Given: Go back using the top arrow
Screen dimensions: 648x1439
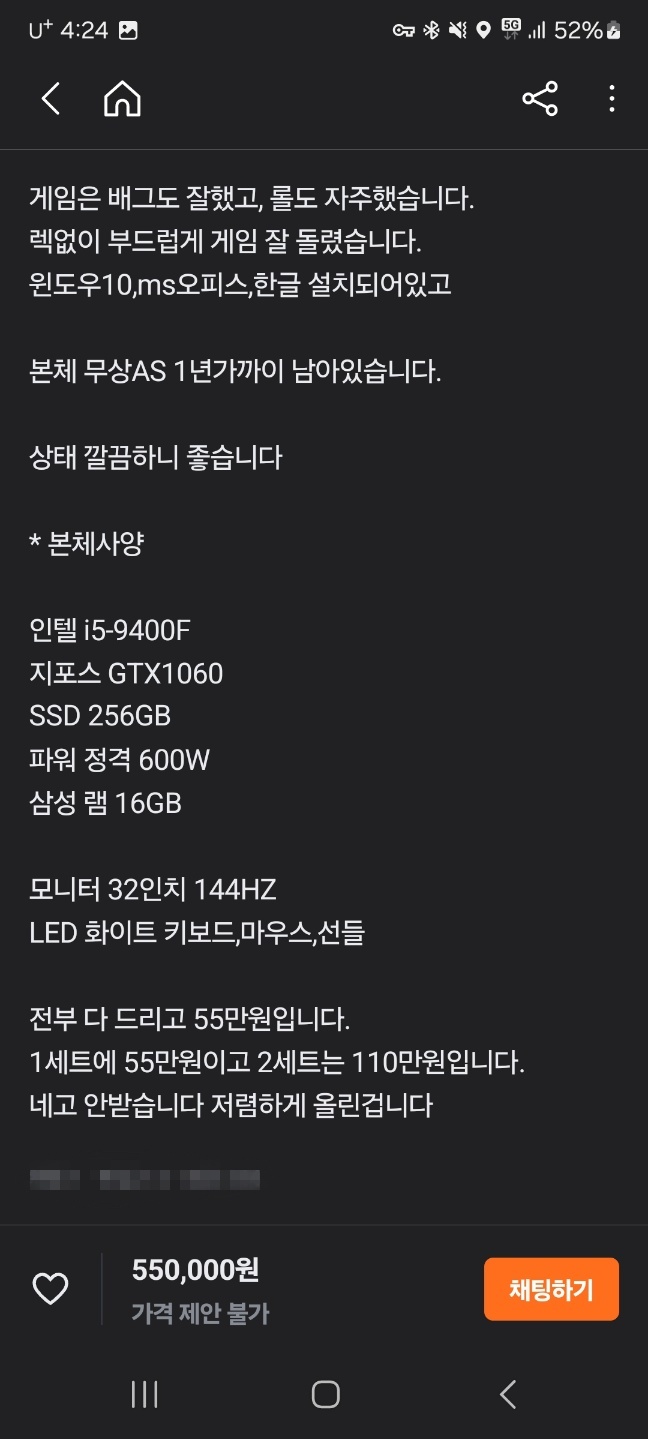Looking at the screenshot, I should pyautogui.click(x=51, y=99).
